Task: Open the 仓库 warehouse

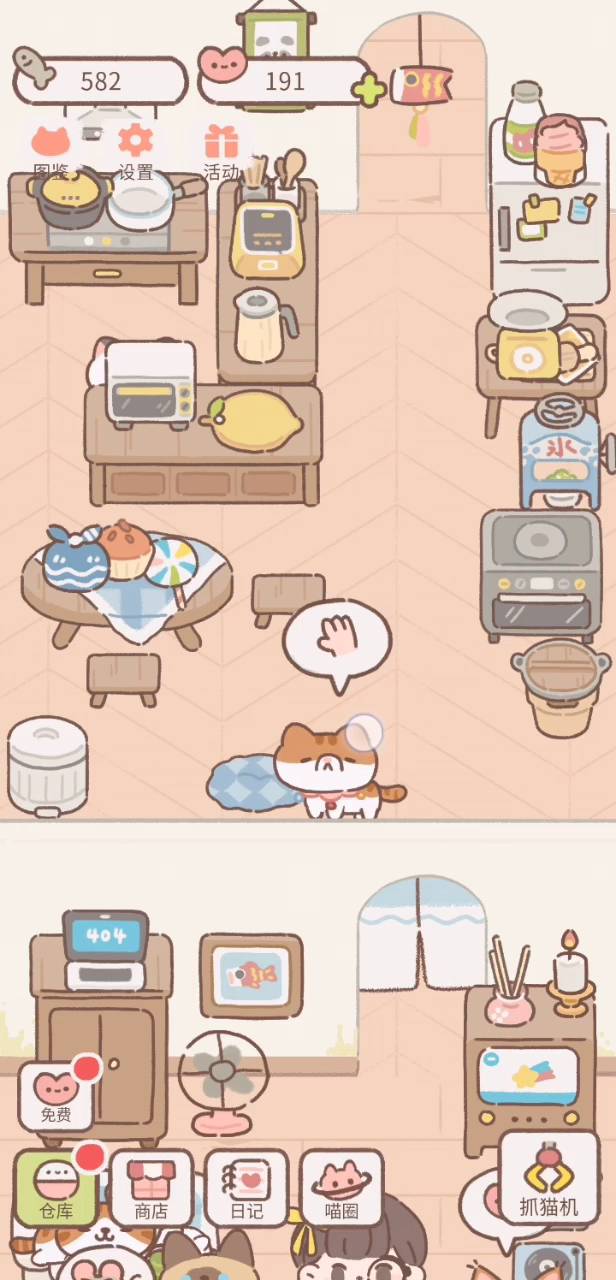Action: [56, 1188]
